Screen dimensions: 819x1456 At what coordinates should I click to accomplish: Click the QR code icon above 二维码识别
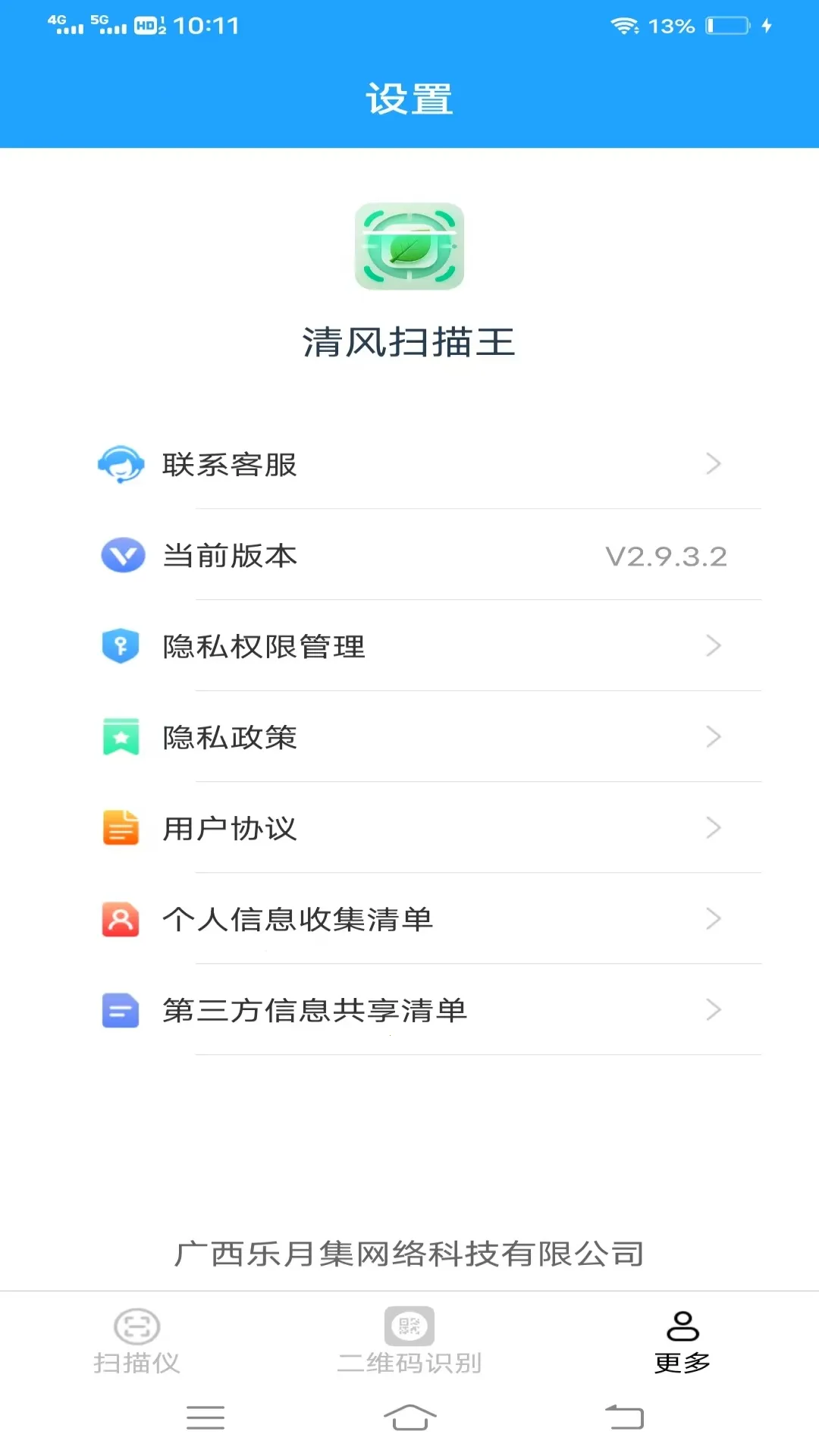[409, 1323]
